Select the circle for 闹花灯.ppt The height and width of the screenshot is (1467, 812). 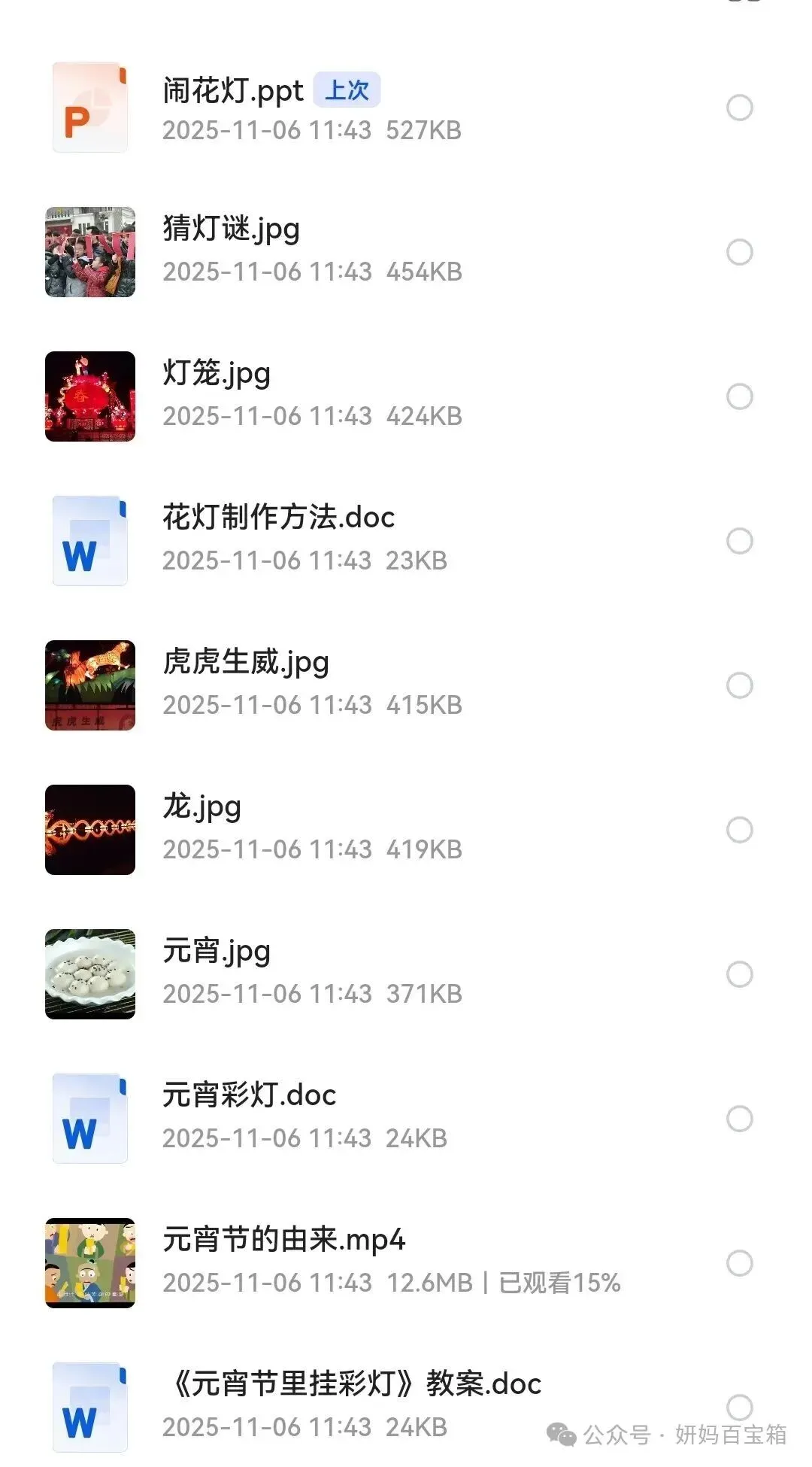740,108
